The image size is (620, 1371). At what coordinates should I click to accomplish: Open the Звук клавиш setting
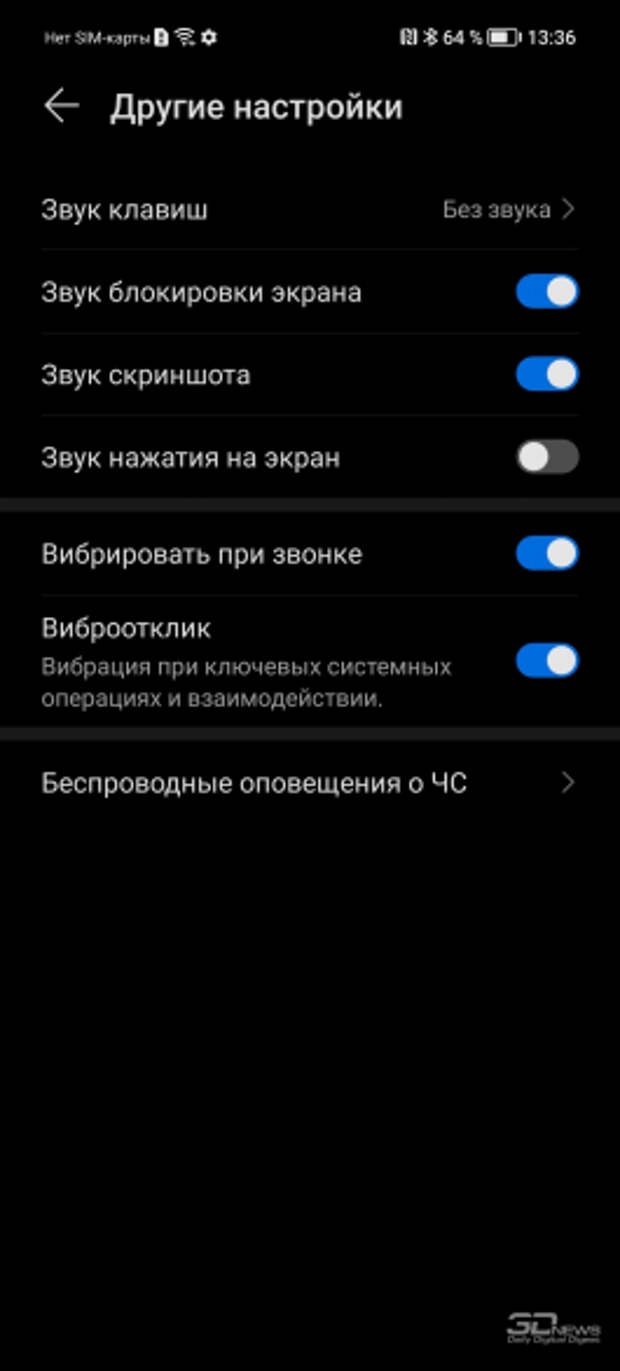(310, 210)
